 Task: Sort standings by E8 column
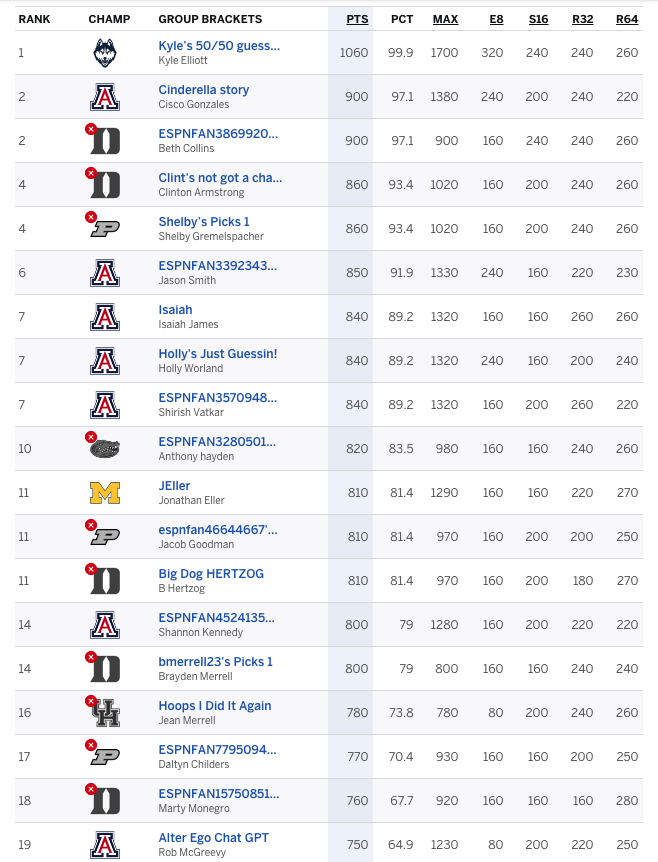pos(496,19)
